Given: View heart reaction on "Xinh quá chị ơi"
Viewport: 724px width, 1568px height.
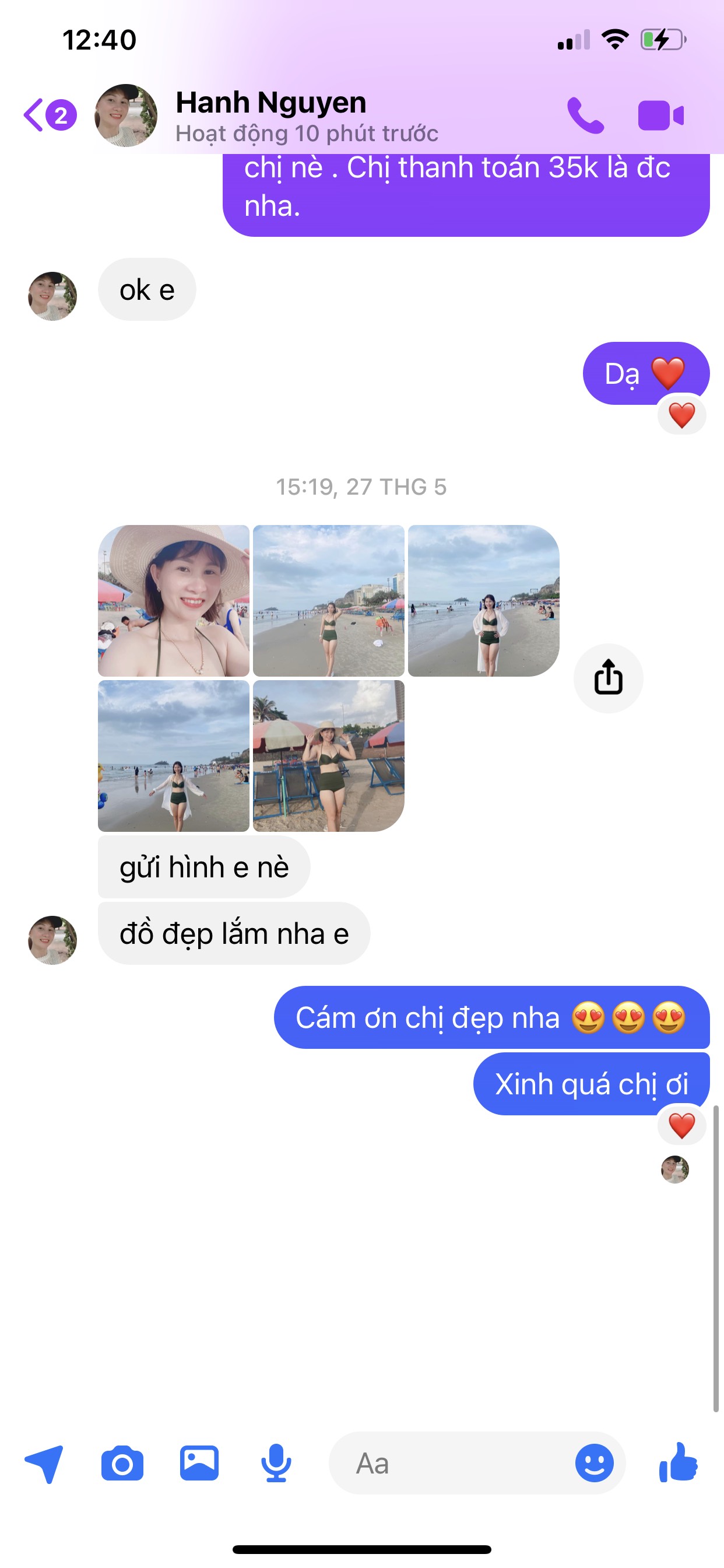Looking at the screenshot, I should [681, 1125].
